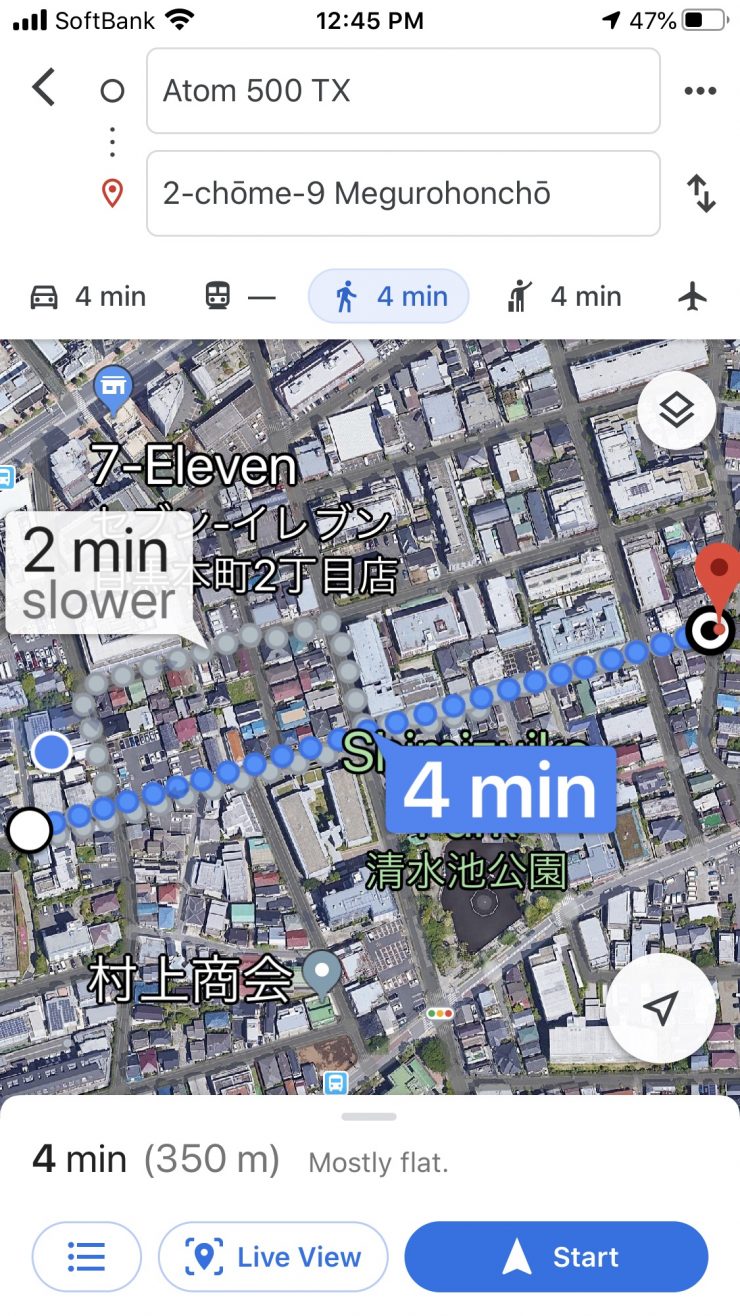Switch to ride hailing mode
Viewport: 740px width, 1316px height.
point(564,297)
